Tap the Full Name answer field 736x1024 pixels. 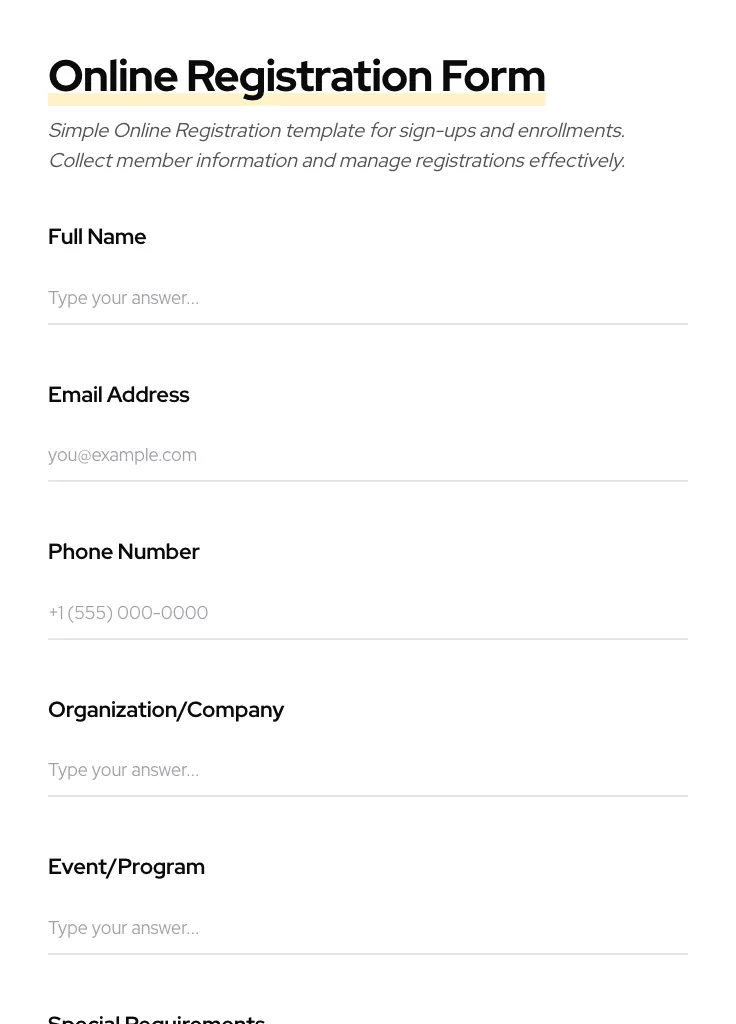tap(367, 298)
